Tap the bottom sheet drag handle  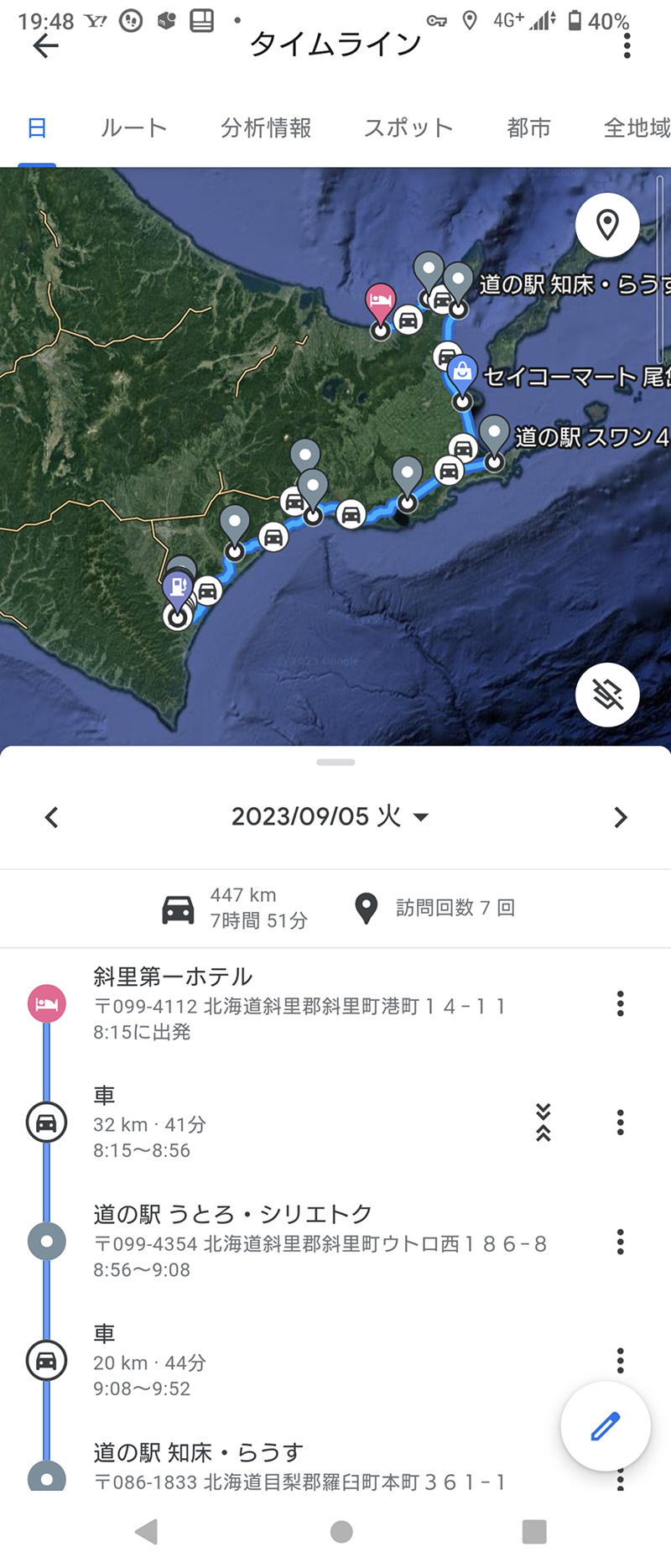pos(335,762)
